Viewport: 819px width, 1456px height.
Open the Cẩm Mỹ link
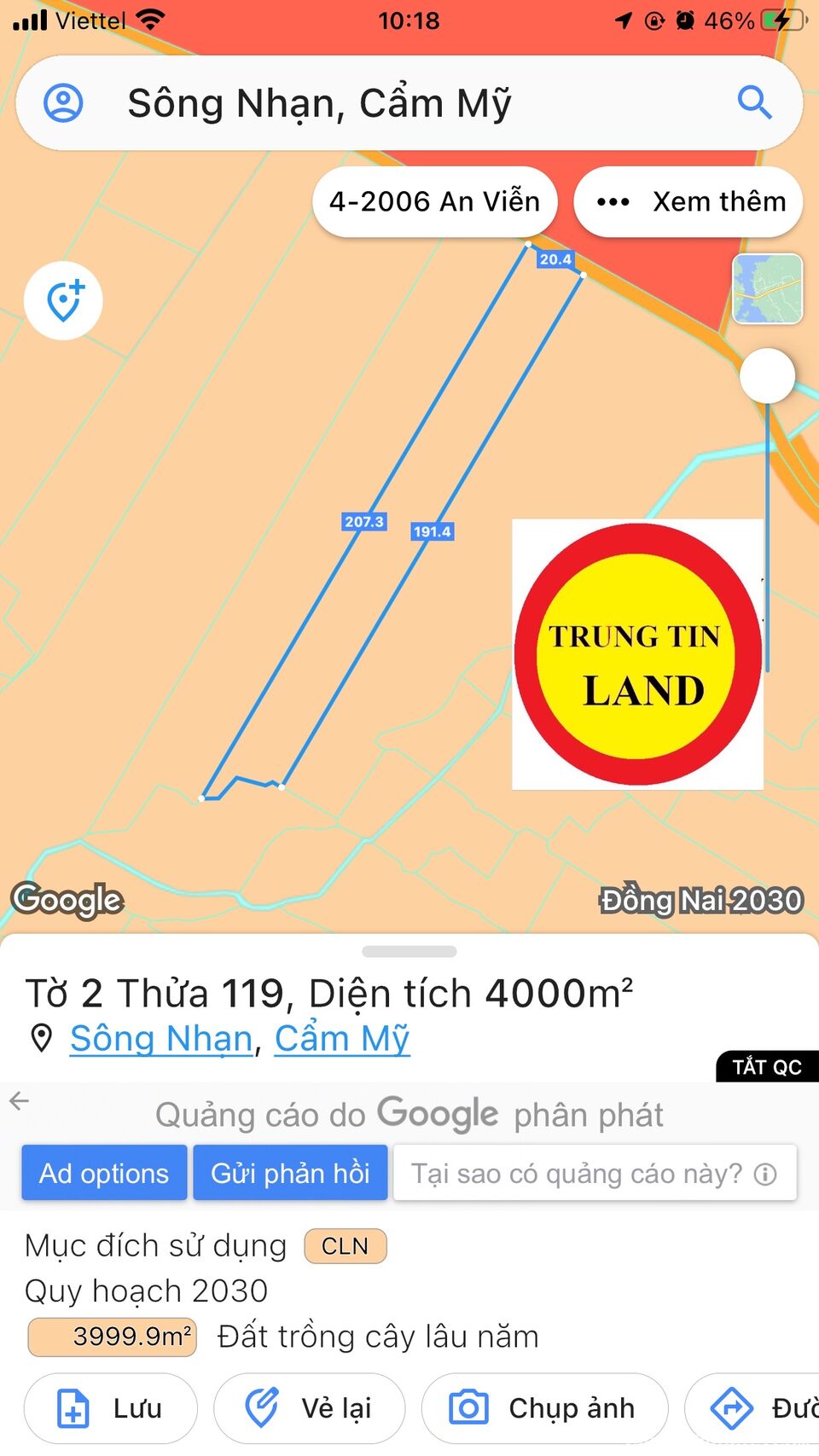pos(342,1039)
